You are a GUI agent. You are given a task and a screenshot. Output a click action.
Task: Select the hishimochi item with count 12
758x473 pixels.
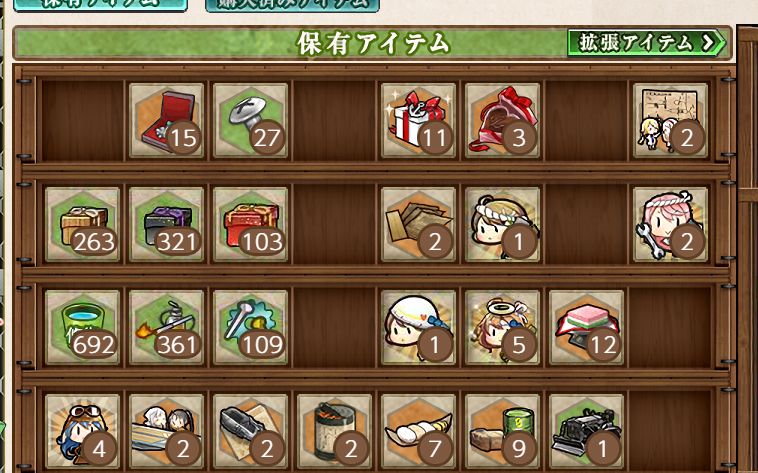coord(586,327)
